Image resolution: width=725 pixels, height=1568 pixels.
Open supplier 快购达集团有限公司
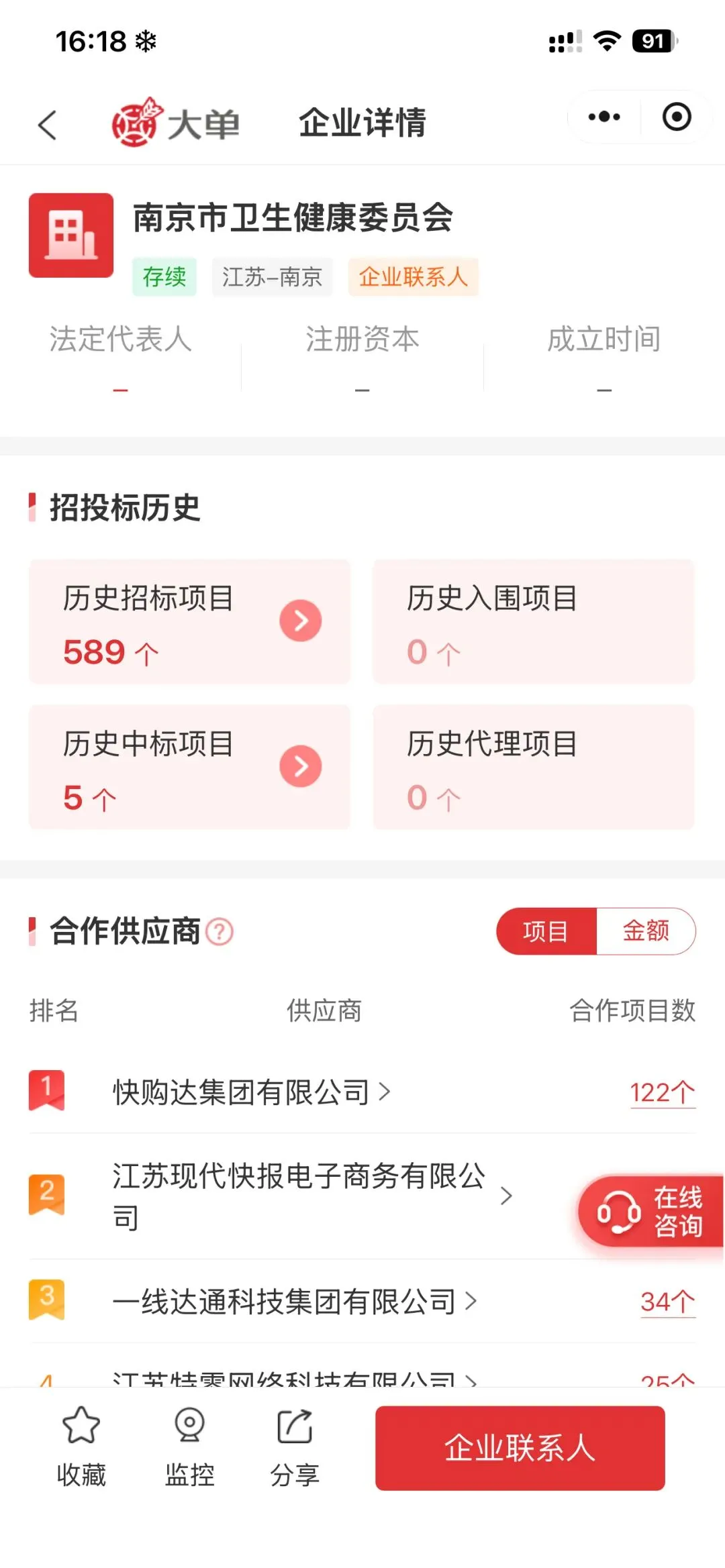click(251, 1092)
